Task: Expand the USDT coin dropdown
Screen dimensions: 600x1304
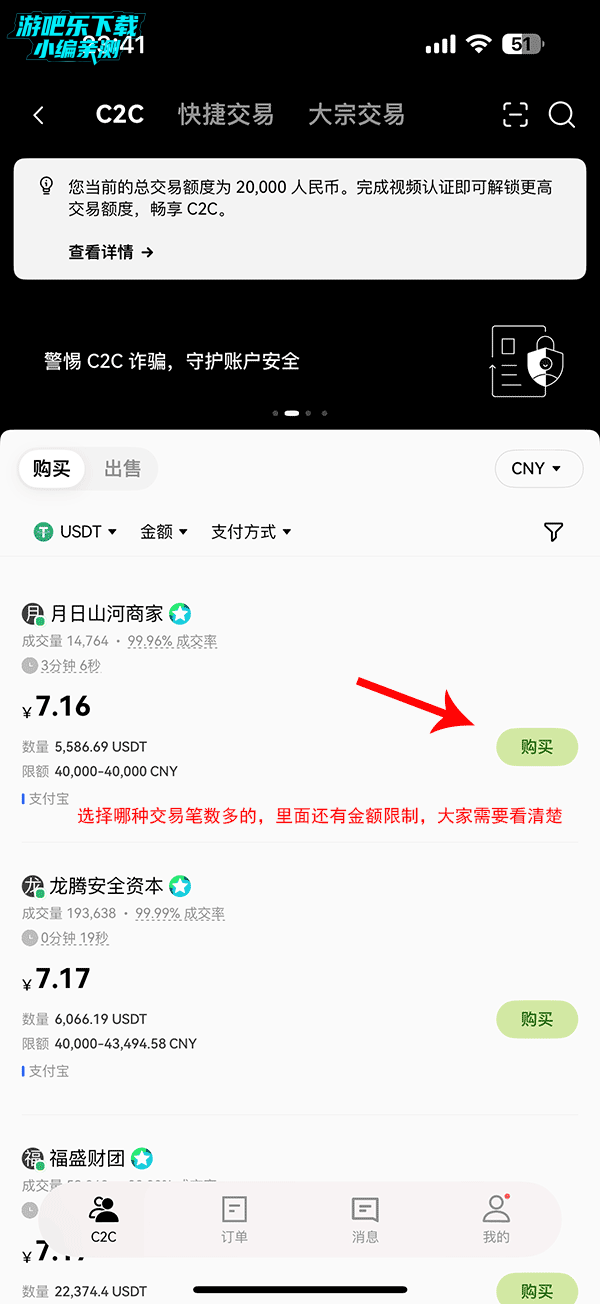Action: [76, 532]
